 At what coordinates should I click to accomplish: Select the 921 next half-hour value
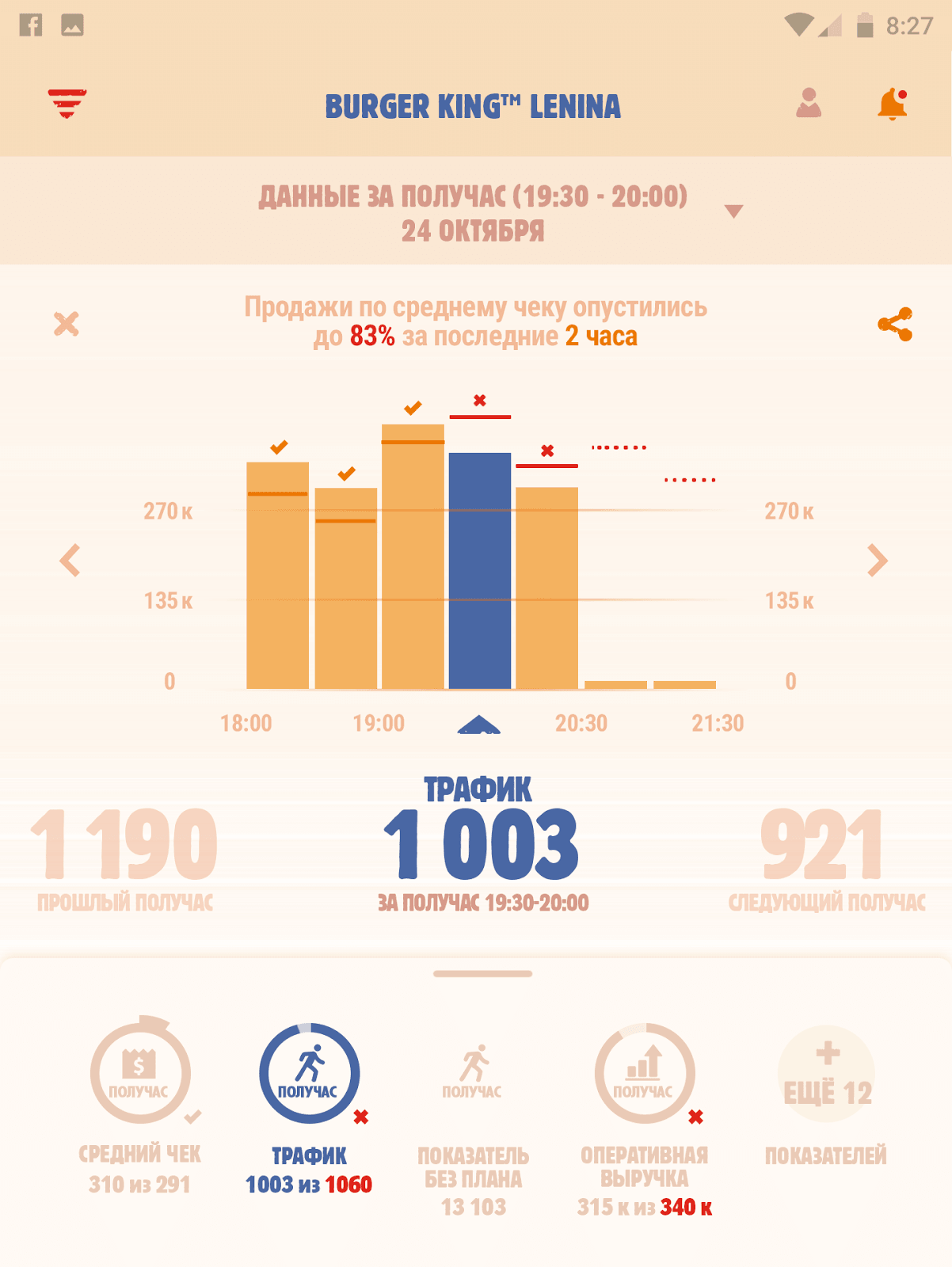point(822,846)
